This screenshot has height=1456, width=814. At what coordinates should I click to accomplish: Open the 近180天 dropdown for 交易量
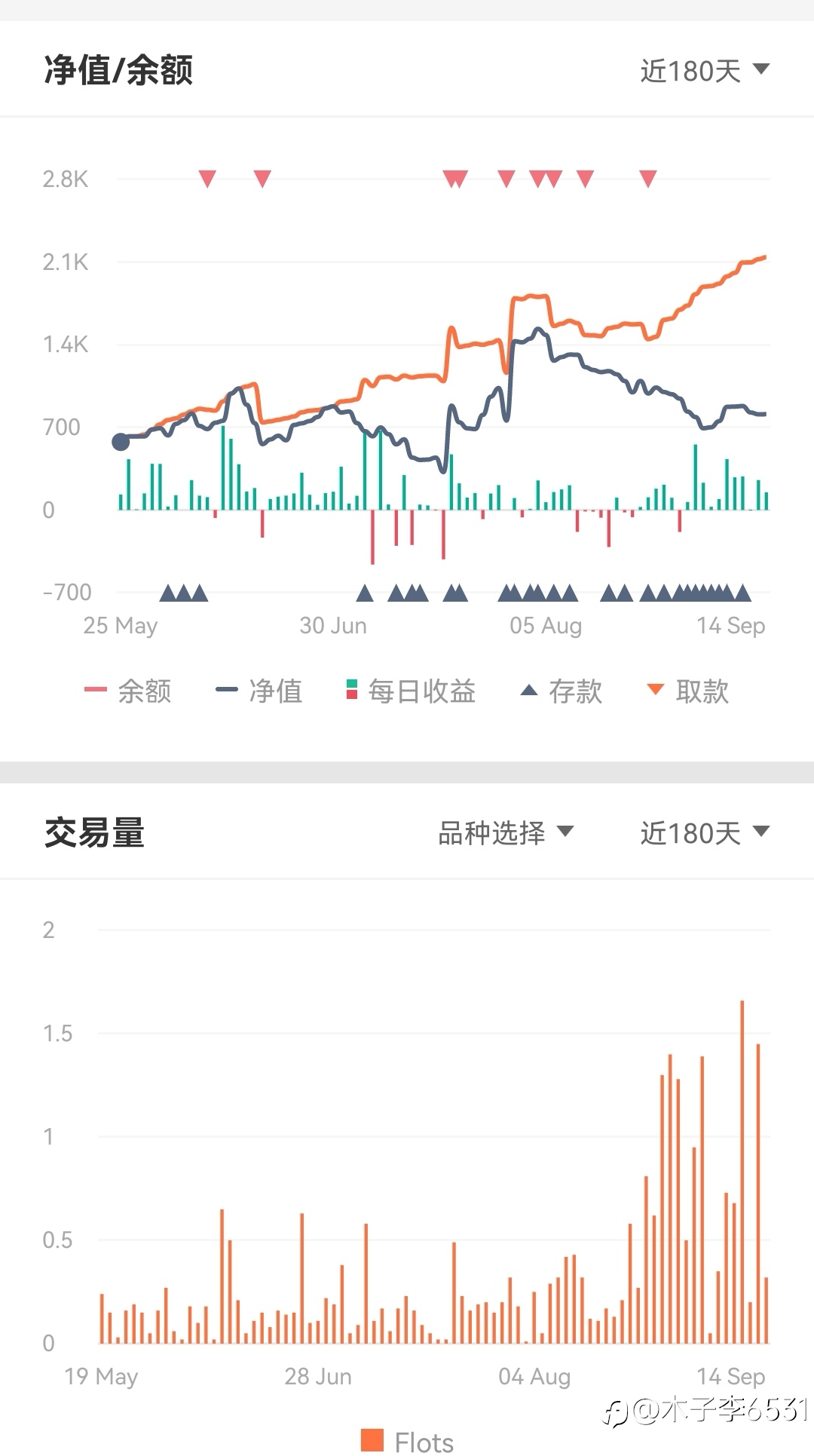point(705,833)
